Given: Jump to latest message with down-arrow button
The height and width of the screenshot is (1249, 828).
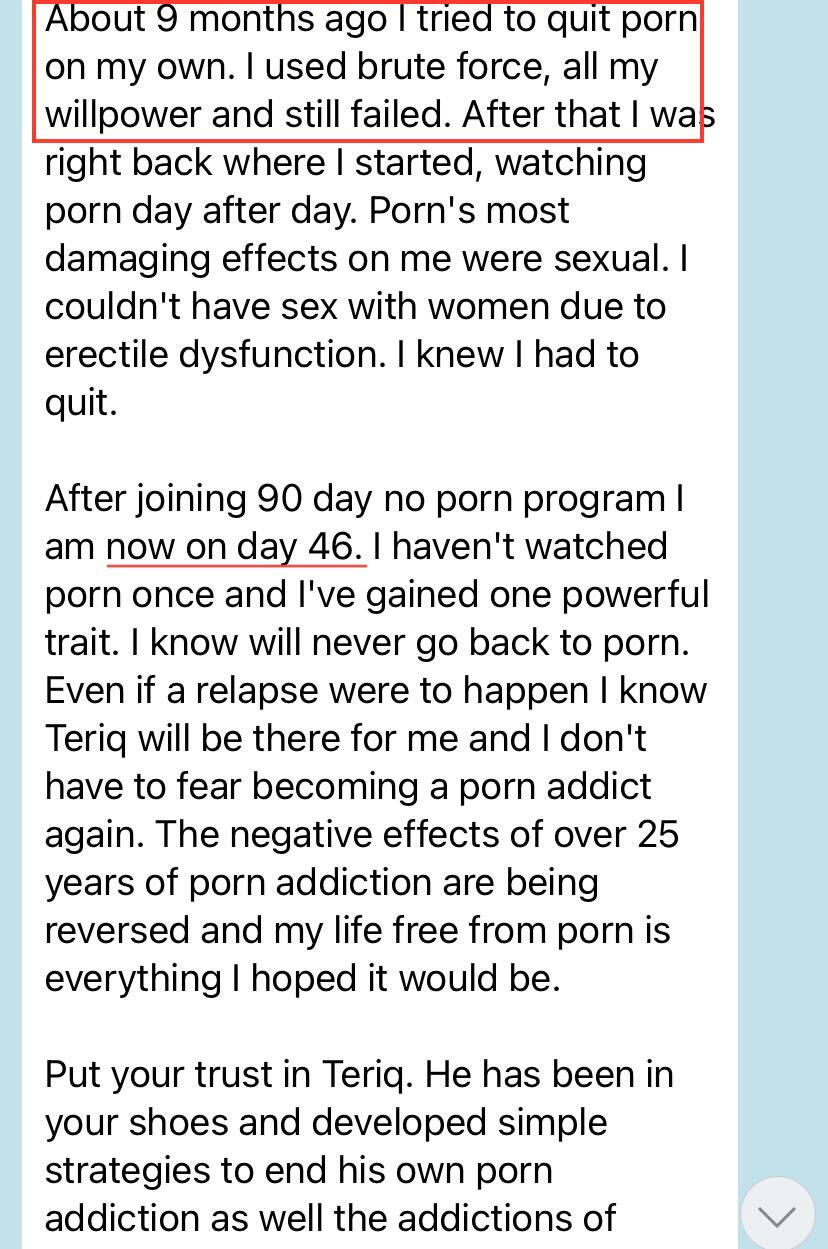Looking at the screenshot, I should (x=777, y=1215).
